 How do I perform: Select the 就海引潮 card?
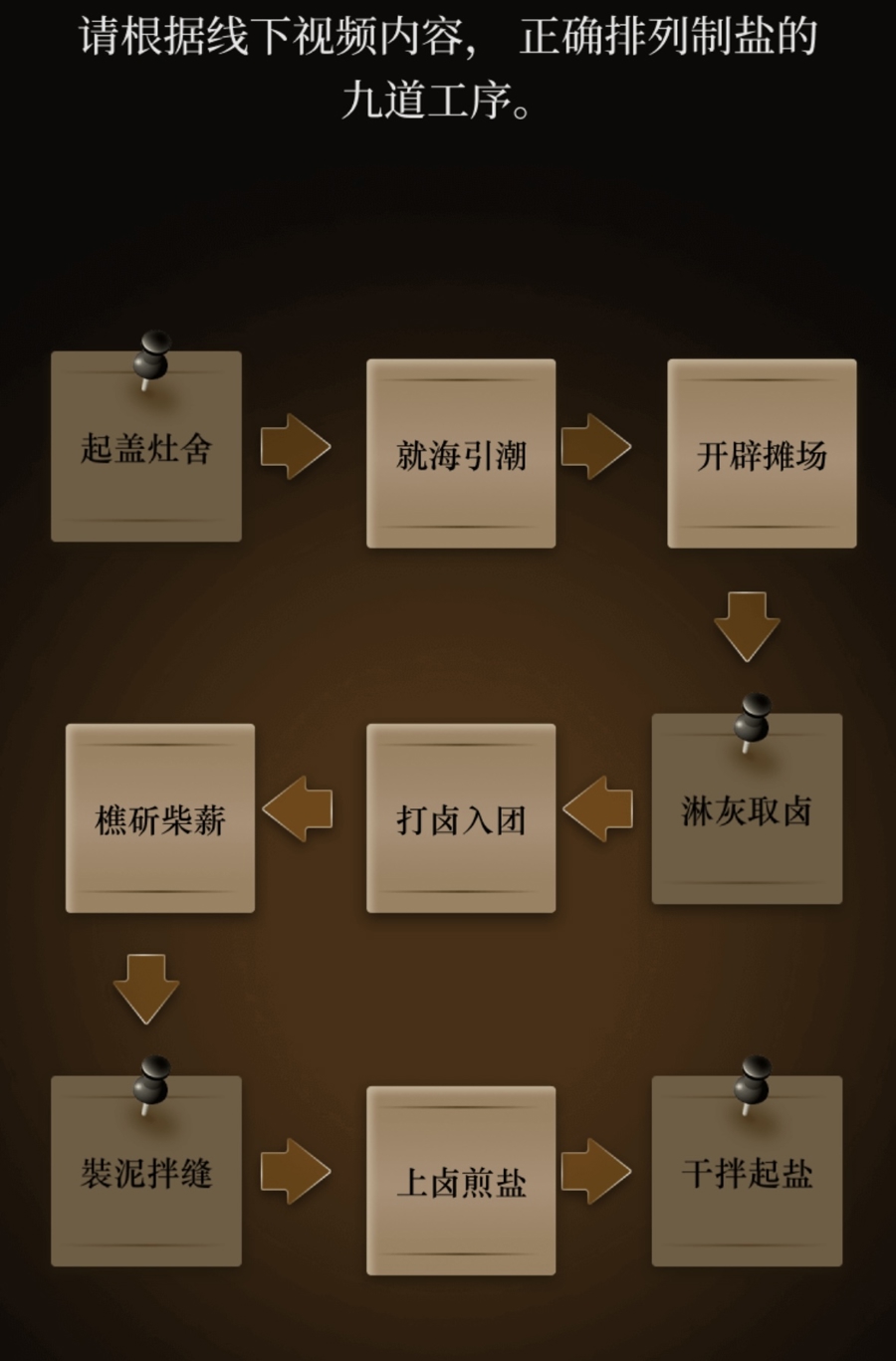461,454
